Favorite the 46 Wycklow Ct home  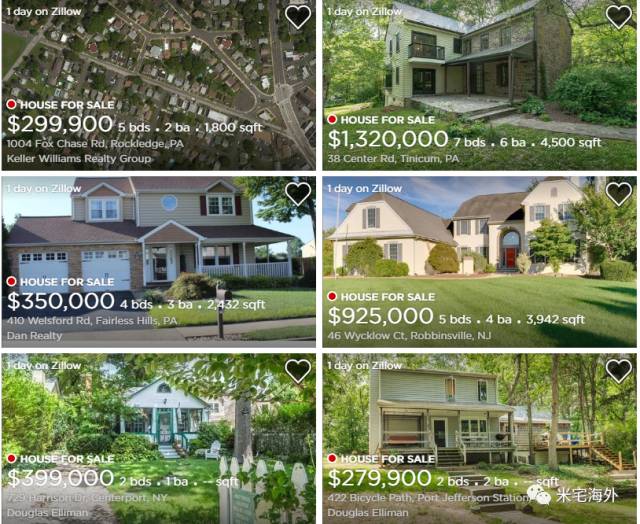point(618,193)
